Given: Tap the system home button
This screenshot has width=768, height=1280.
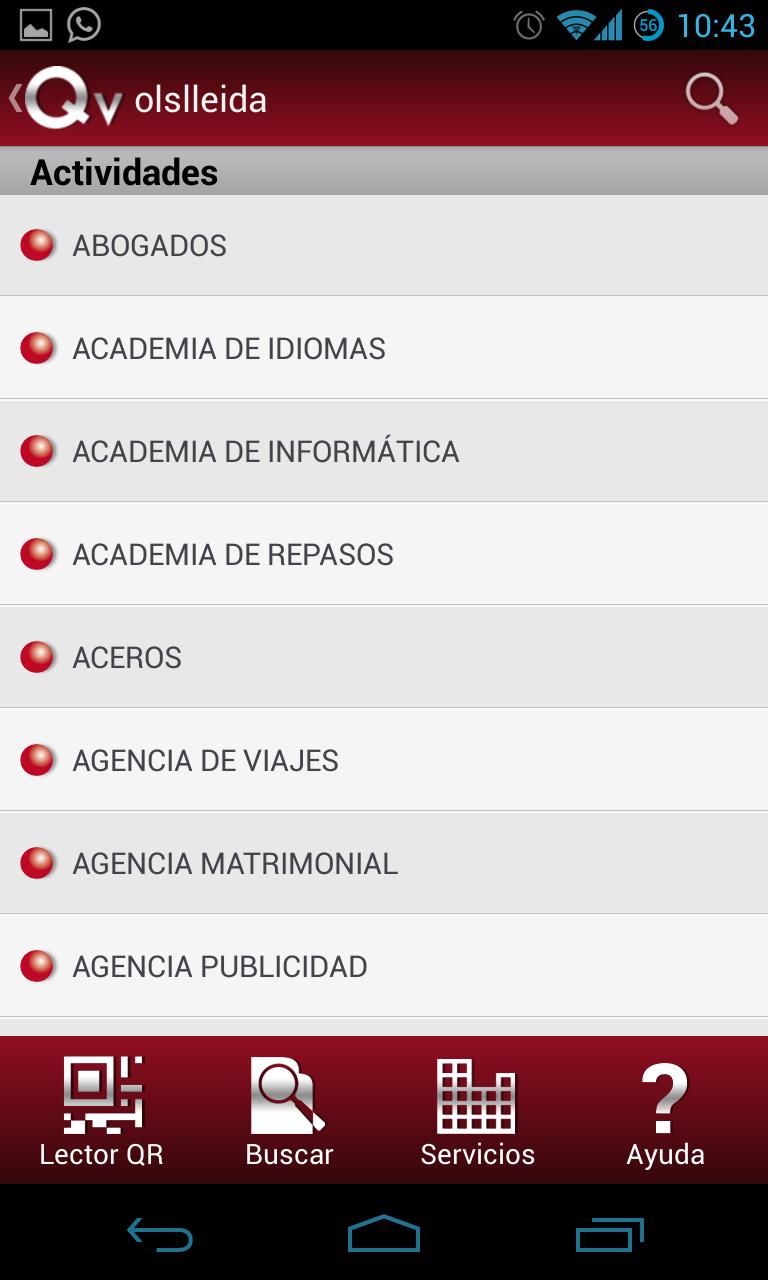Looking at the screenshot, I should tap(384, 1234).
